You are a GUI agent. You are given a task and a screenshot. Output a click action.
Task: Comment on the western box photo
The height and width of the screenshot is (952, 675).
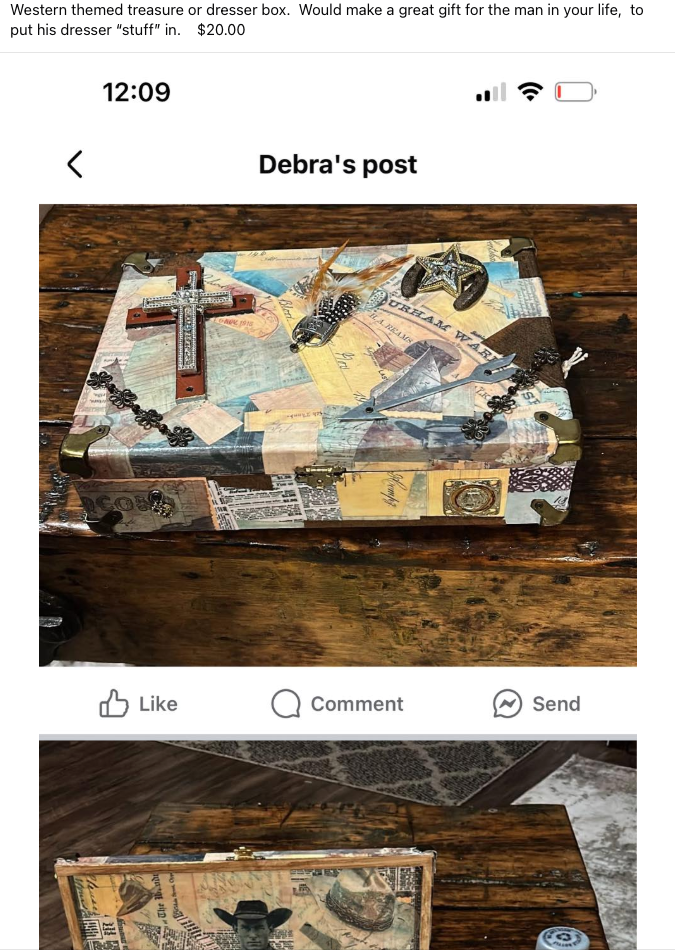(x=337, y=704)
